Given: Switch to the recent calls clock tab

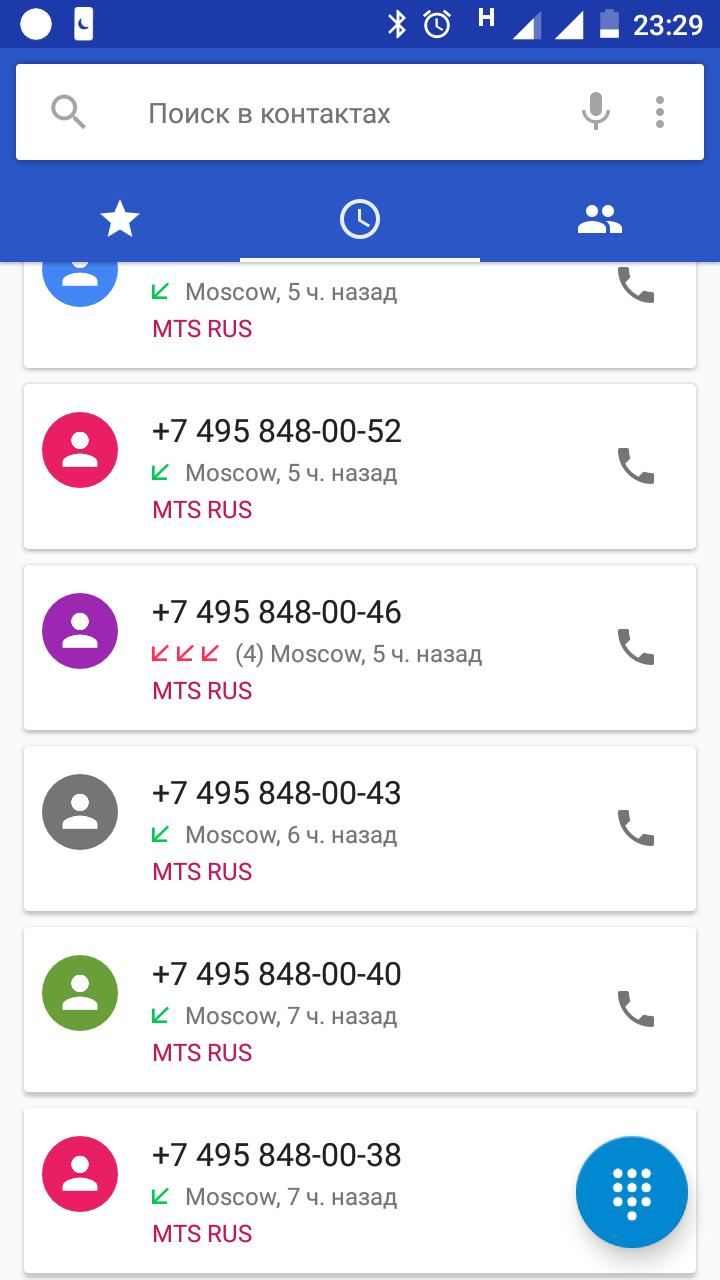Looking at the screenshot, I should click(360, 219).
